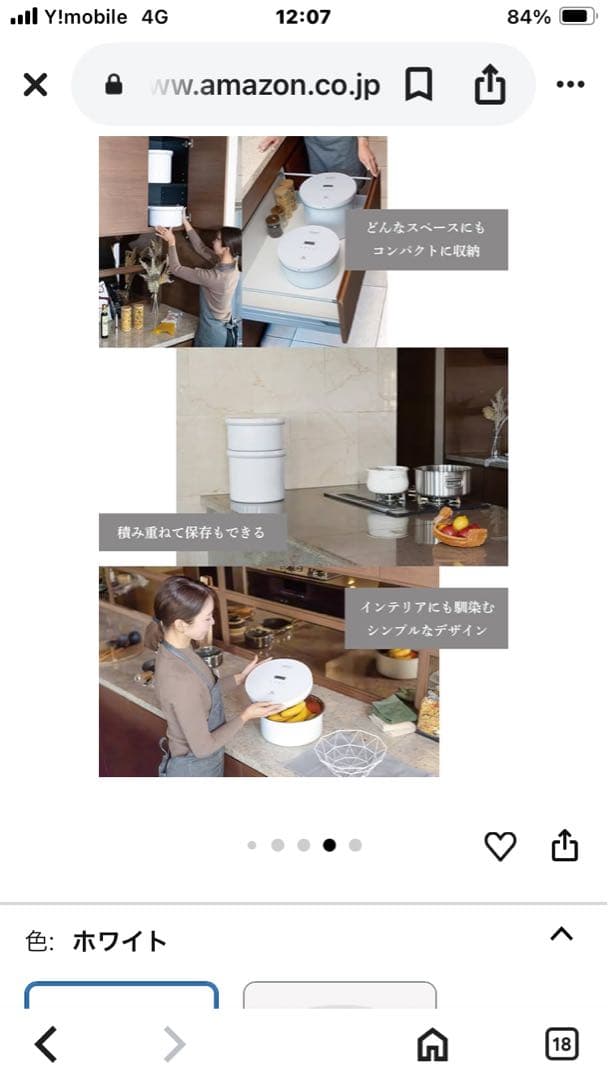Open the tab switcher showing 18 tabs

pyautogui.click(x=562, y=1045)
